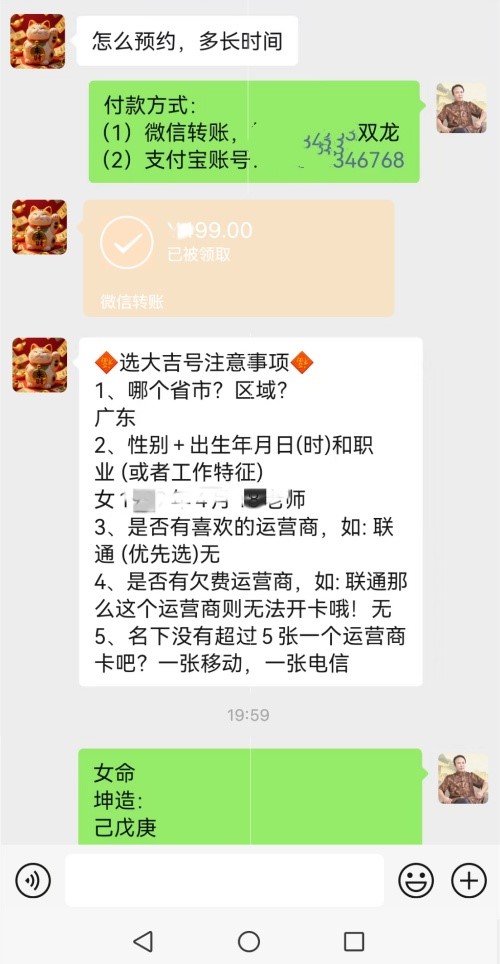Tap the message text input field
This screenshot has width=500, height=964.
tap(224, 880)
